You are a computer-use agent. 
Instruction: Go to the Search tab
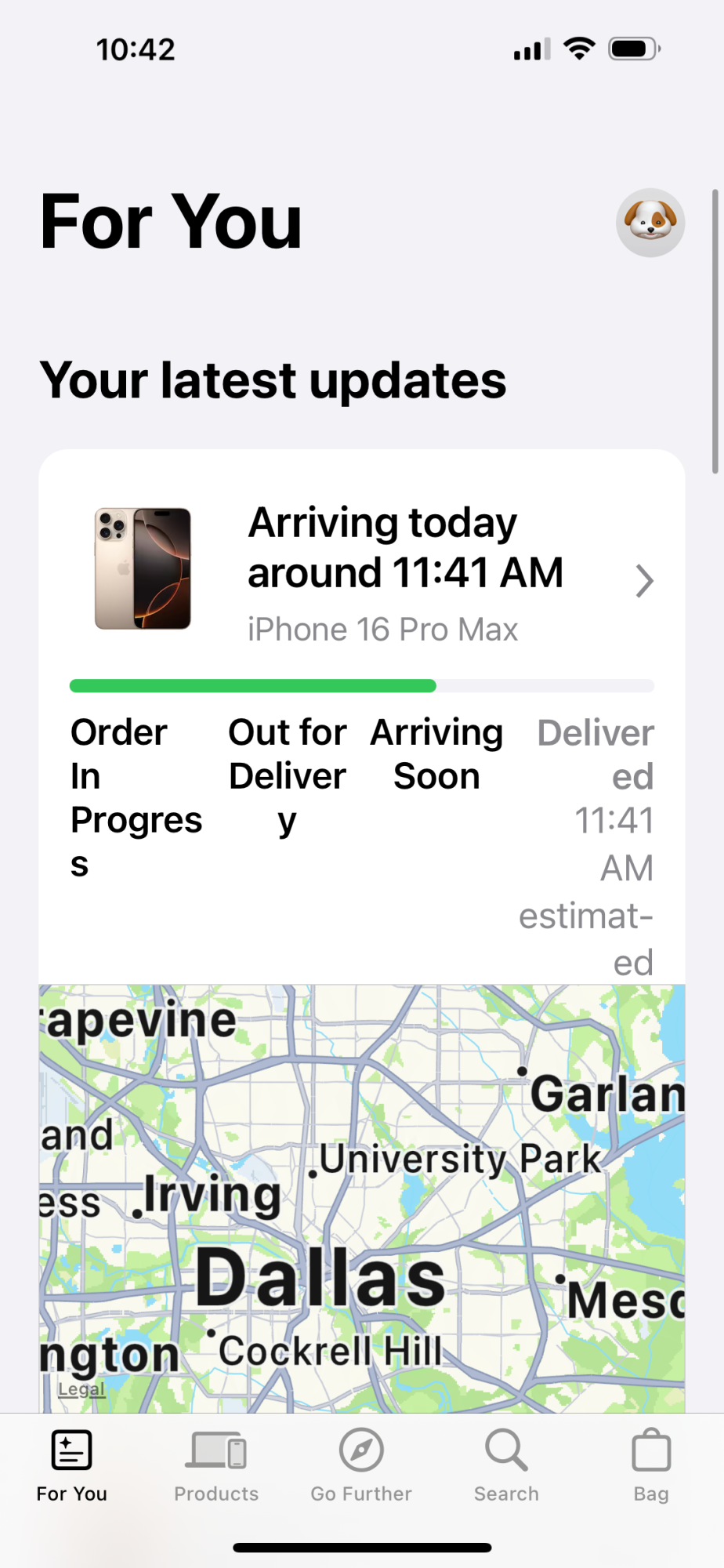point(506,1465)
